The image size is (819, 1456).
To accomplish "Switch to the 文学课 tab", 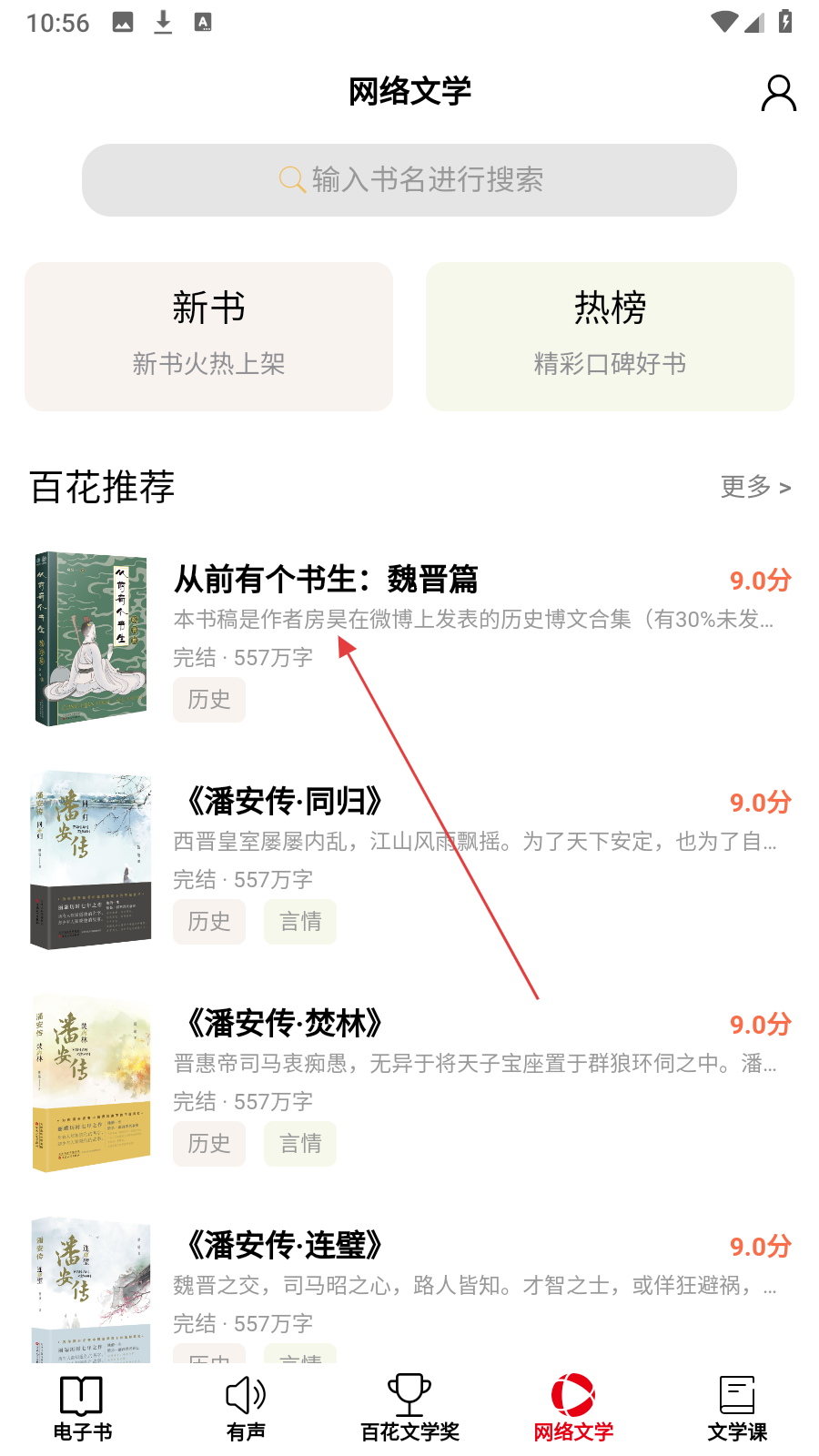I will 737,1408.
